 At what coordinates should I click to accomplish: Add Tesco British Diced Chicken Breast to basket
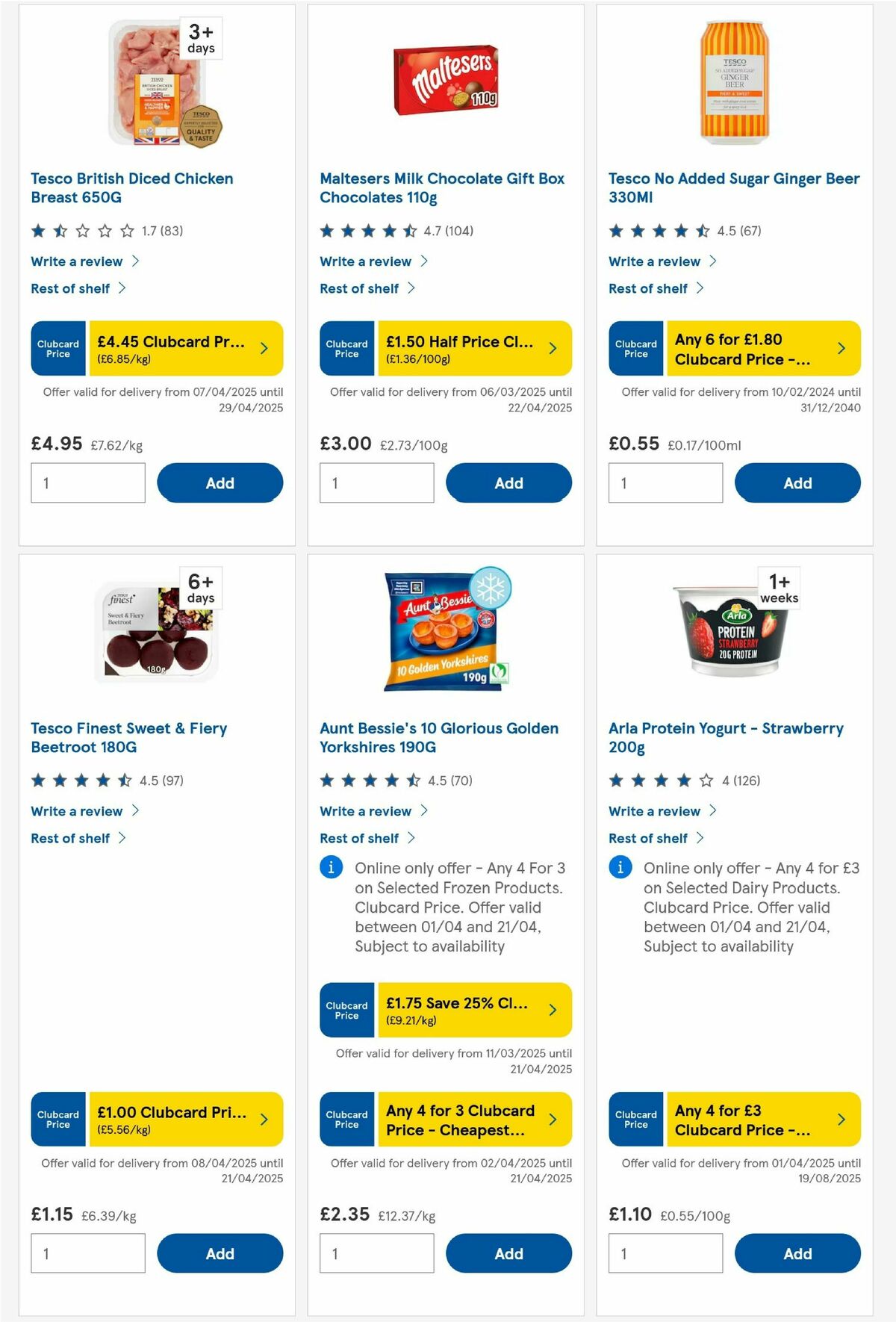(220, 482)
